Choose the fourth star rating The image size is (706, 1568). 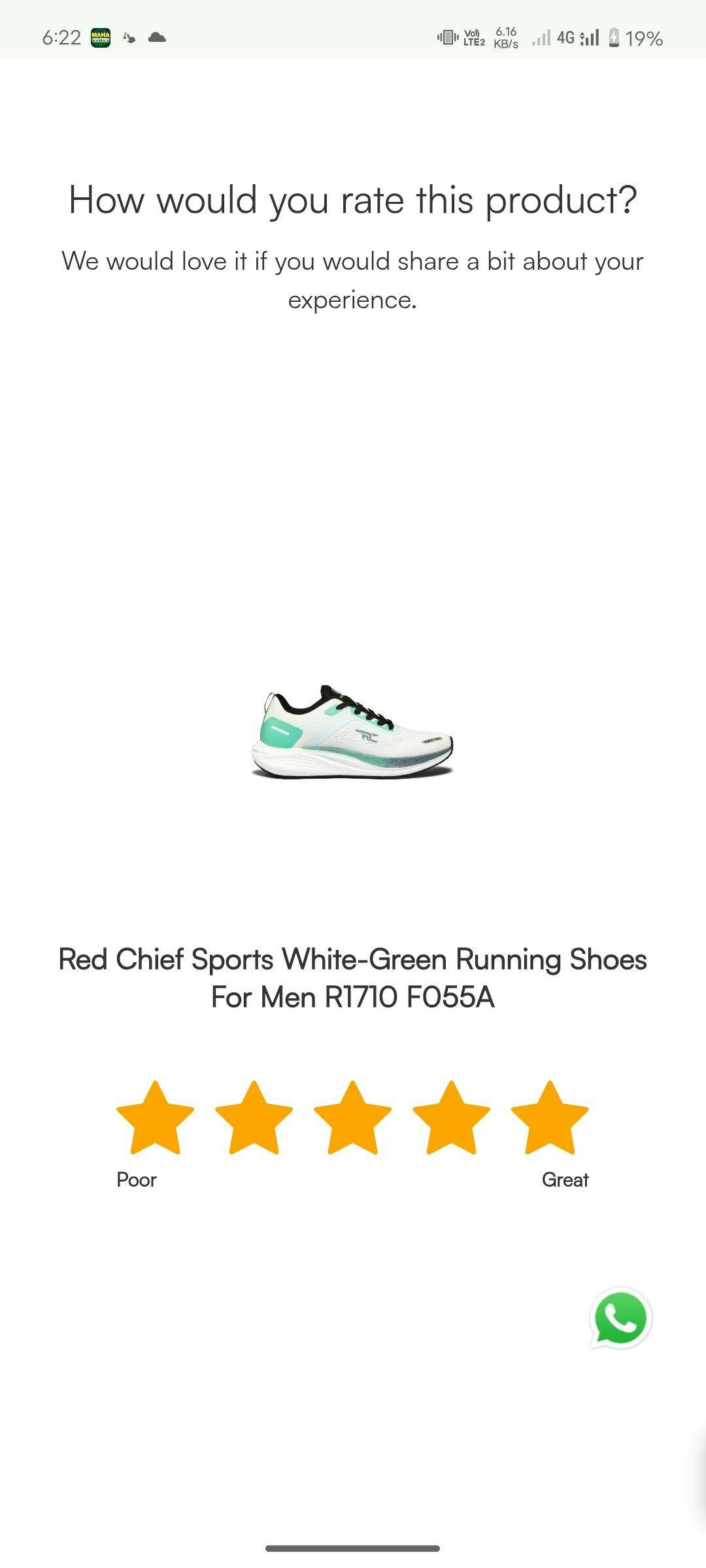click(451, 1119)
